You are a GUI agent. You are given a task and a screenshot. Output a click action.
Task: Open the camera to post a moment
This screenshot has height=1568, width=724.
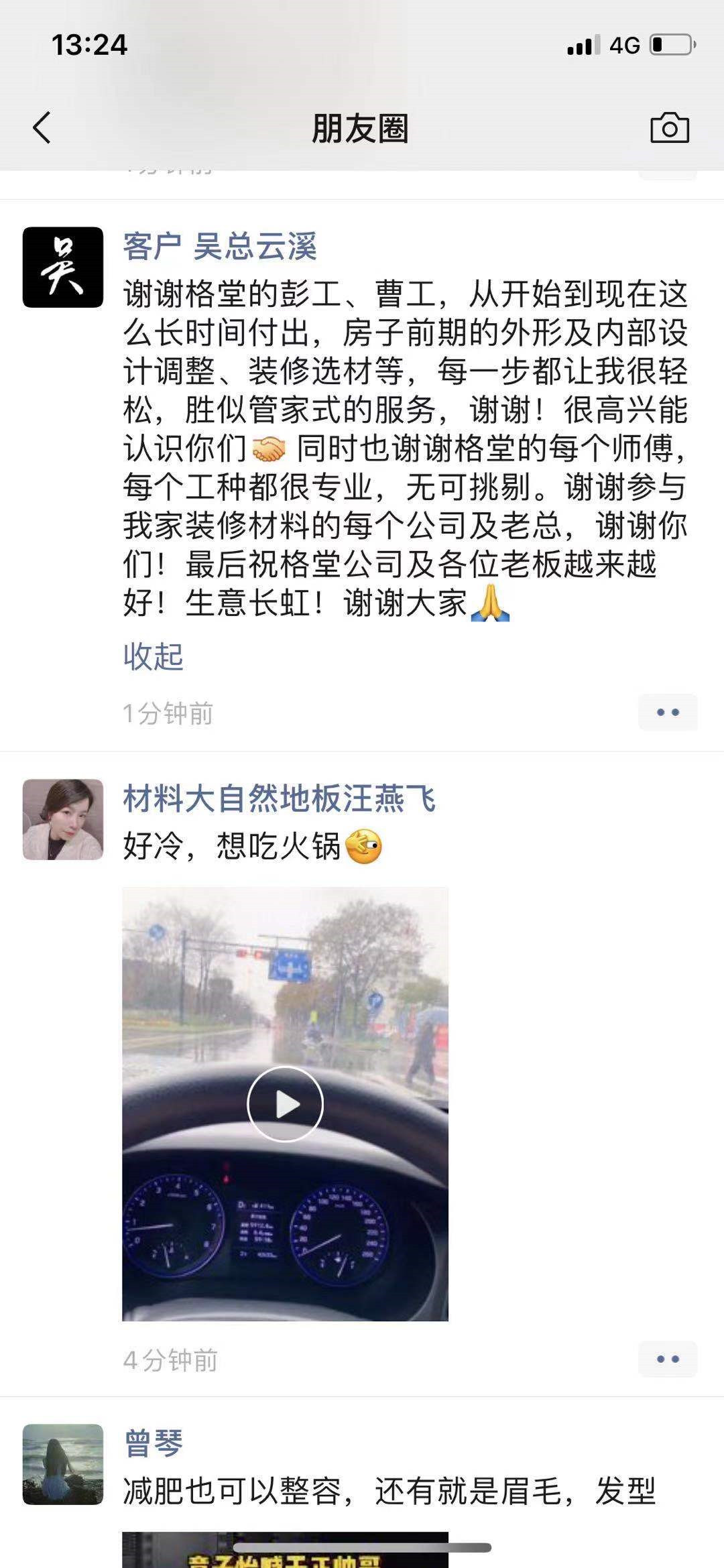(x=669, y=127)
